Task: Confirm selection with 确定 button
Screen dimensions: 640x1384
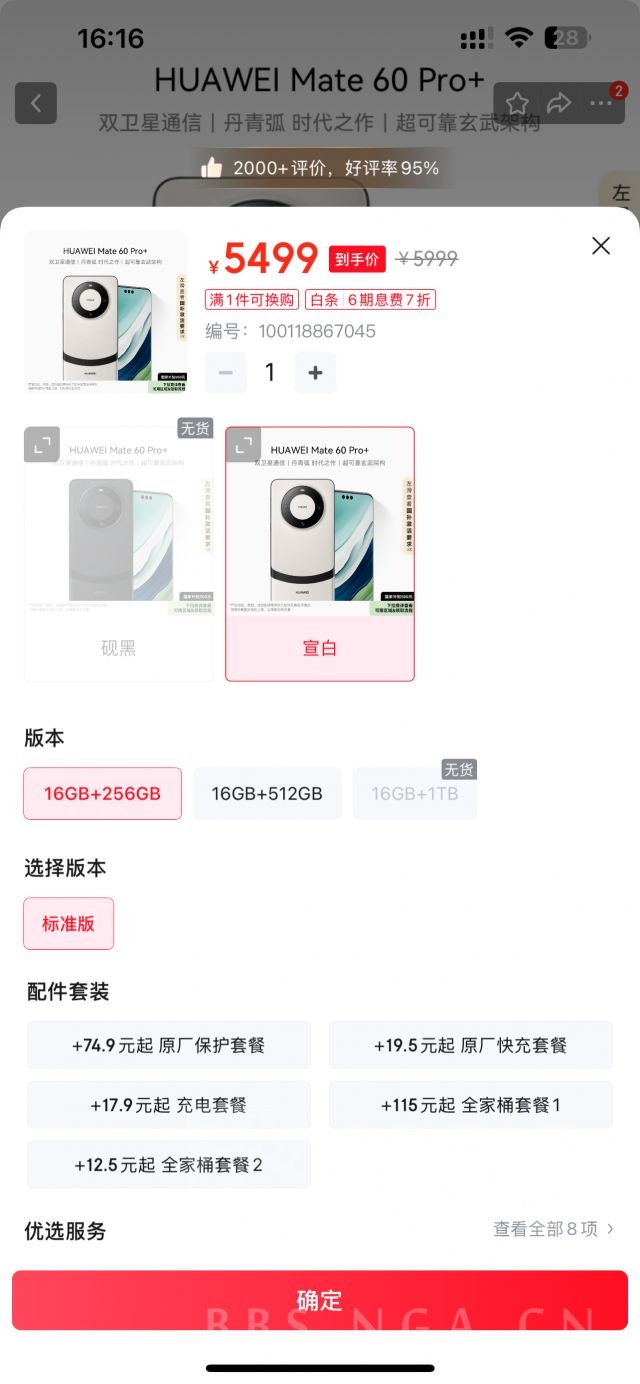Action: point(320,1300)
